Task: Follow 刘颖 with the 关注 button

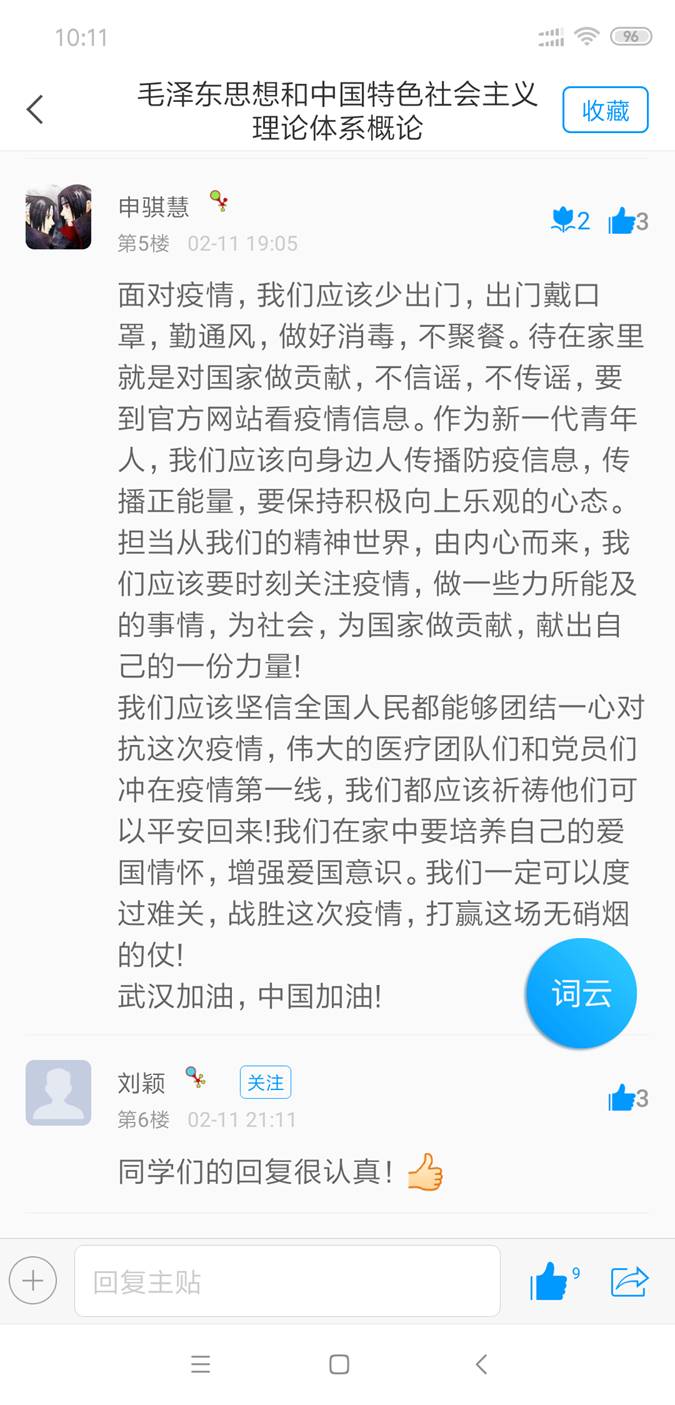Action: (265, 1082)
